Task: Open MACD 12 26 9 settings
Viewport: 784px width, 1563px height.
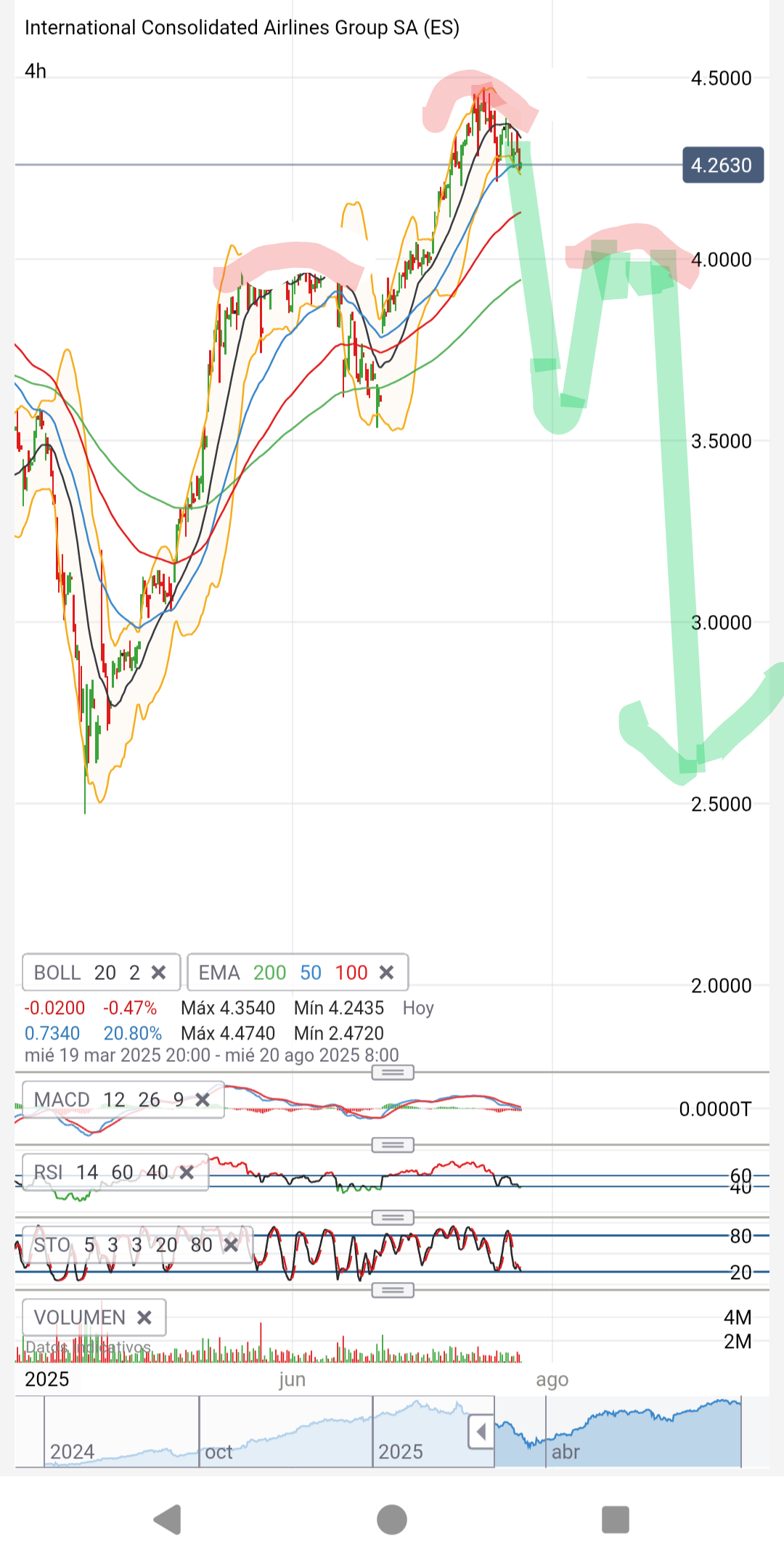Action: point(108,1100)
